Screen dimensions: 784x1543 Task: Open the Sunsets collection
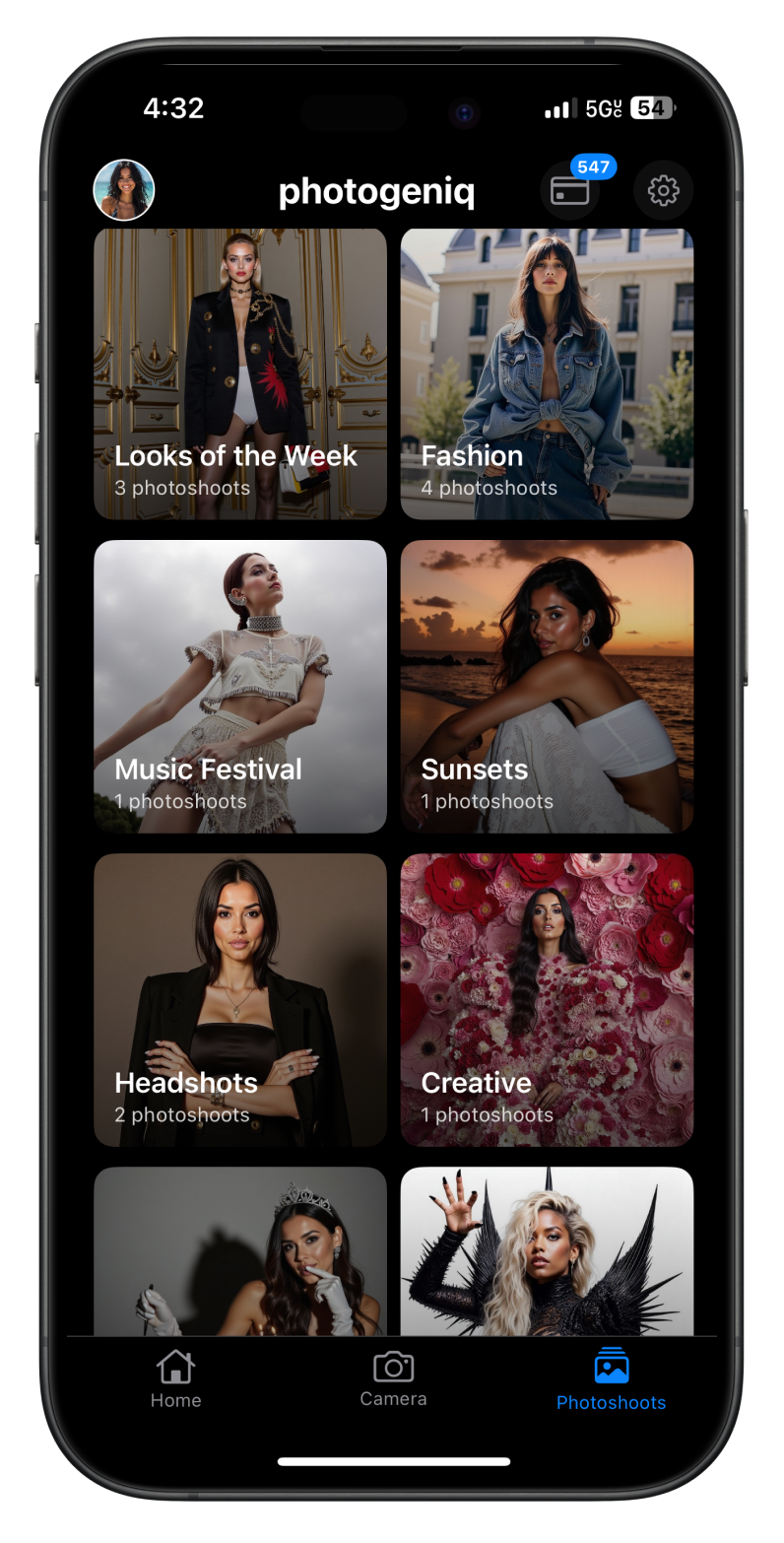pos(547,686)
